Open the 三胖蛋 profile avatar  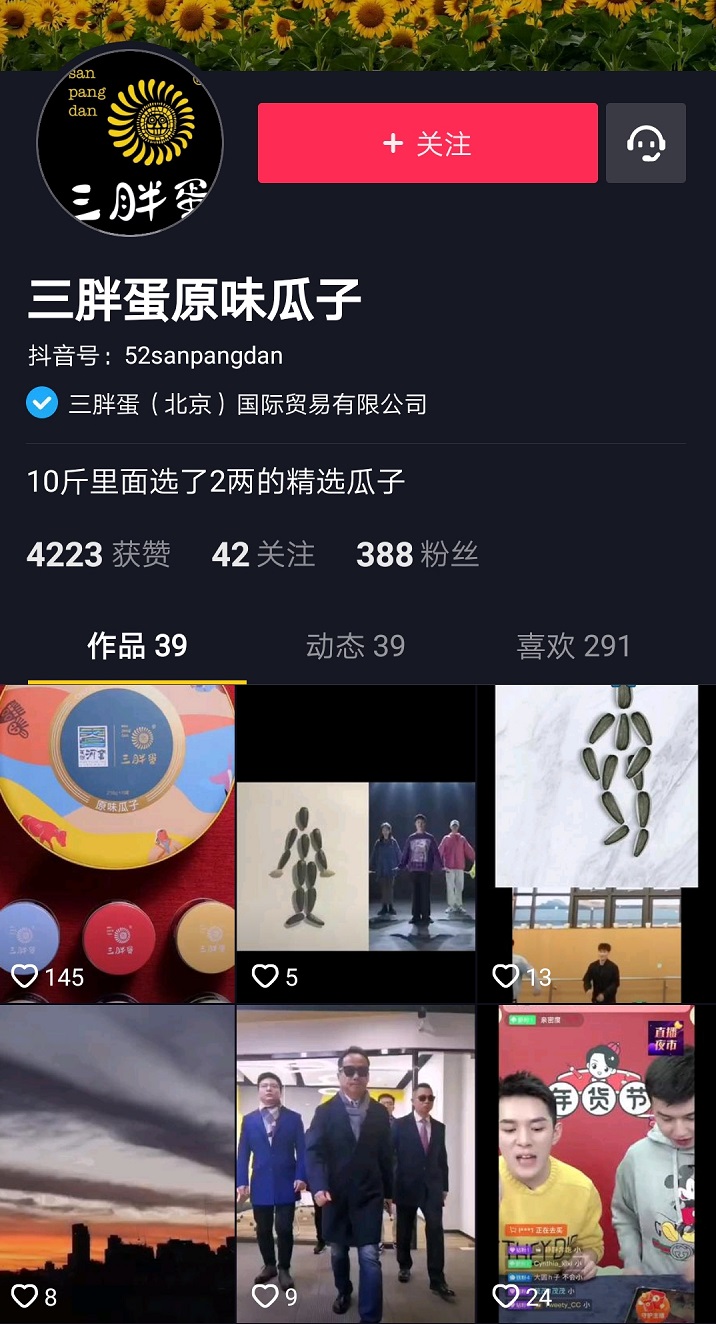[x=130, y=142]
